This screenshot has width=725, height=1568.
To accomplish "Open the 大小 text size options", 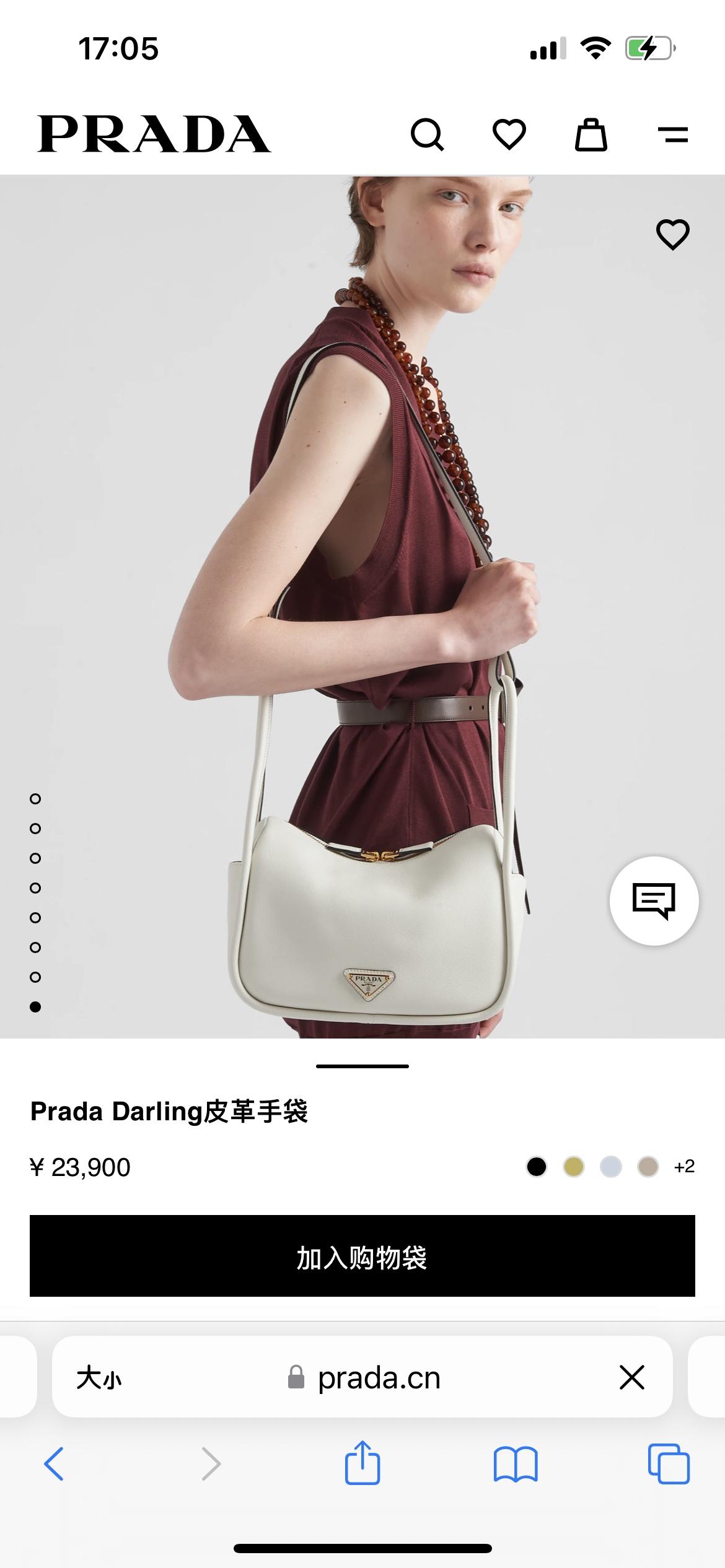I will (x=99, y=1378).
